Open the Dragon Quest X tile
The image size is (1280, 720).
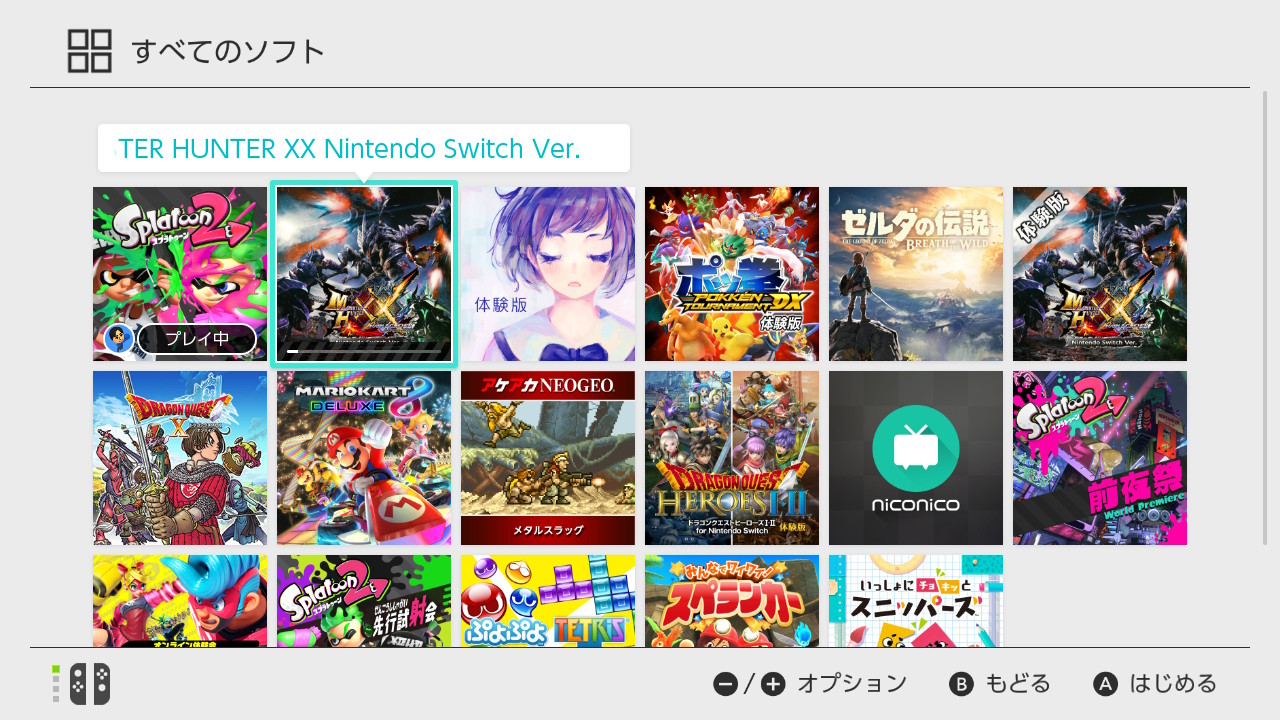point(180,458)
